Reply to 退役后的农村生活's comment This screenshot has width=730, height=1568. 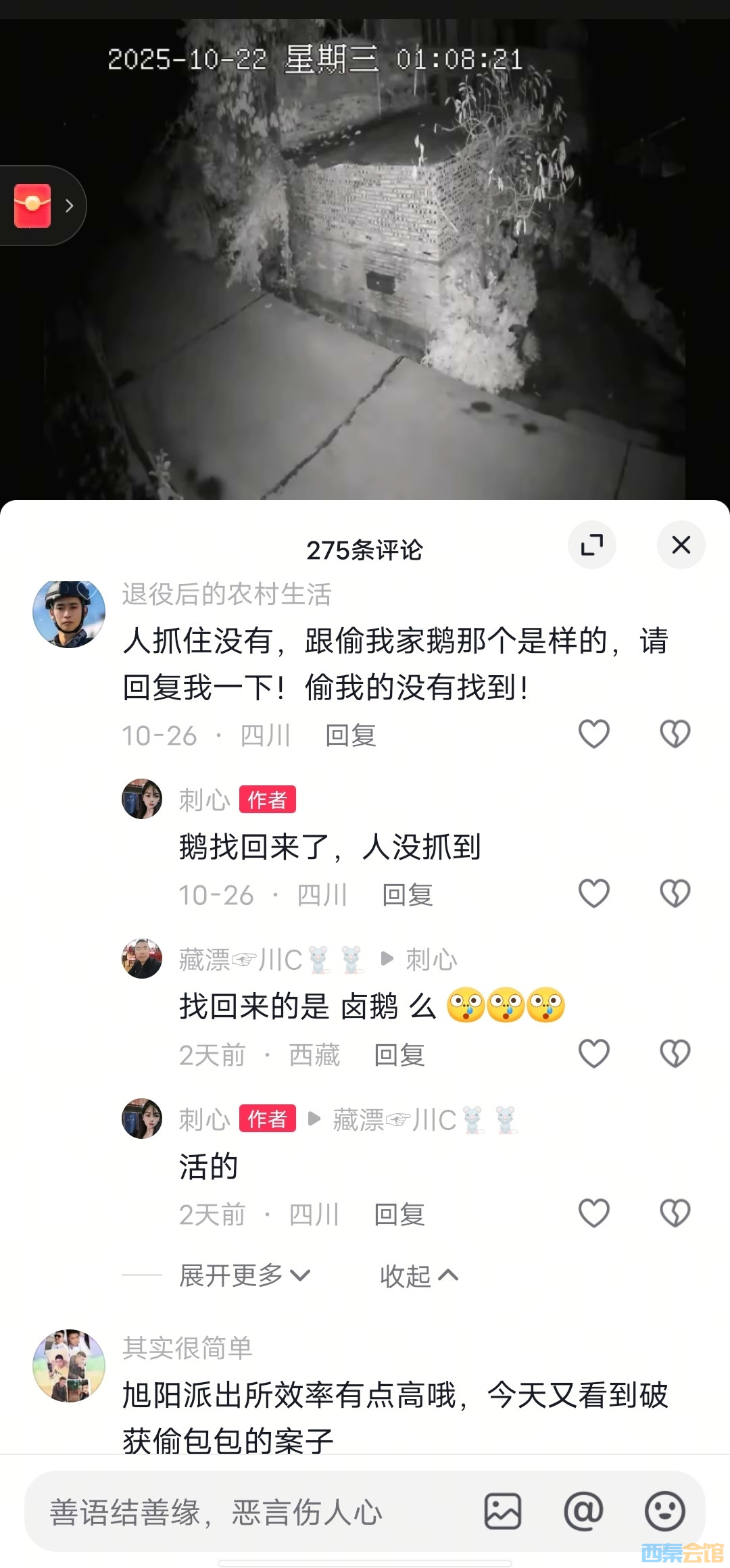point(350,735)
